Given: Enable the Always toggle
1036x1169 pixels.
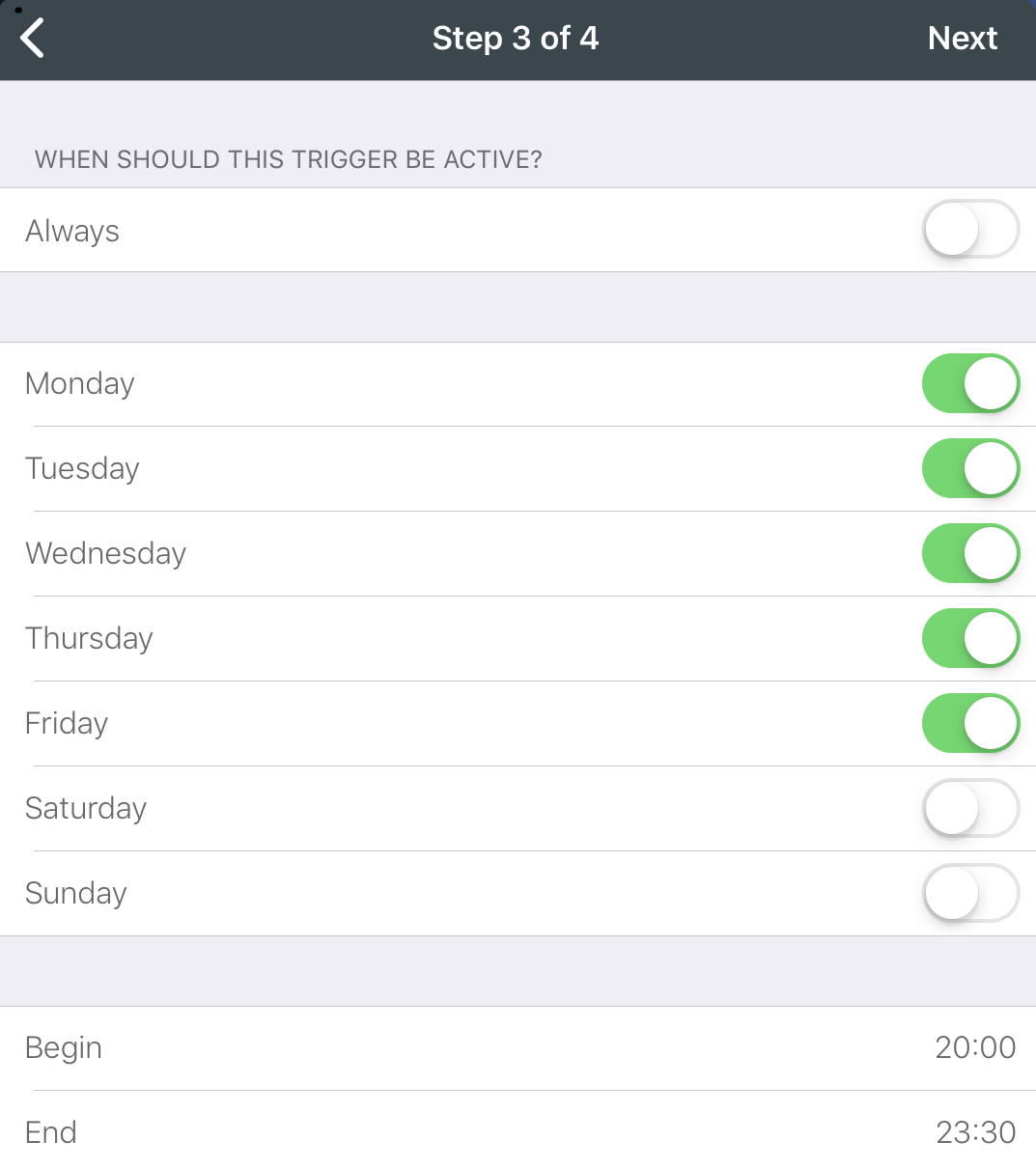Looking at the screenshot, I should [x=970, y=230].
